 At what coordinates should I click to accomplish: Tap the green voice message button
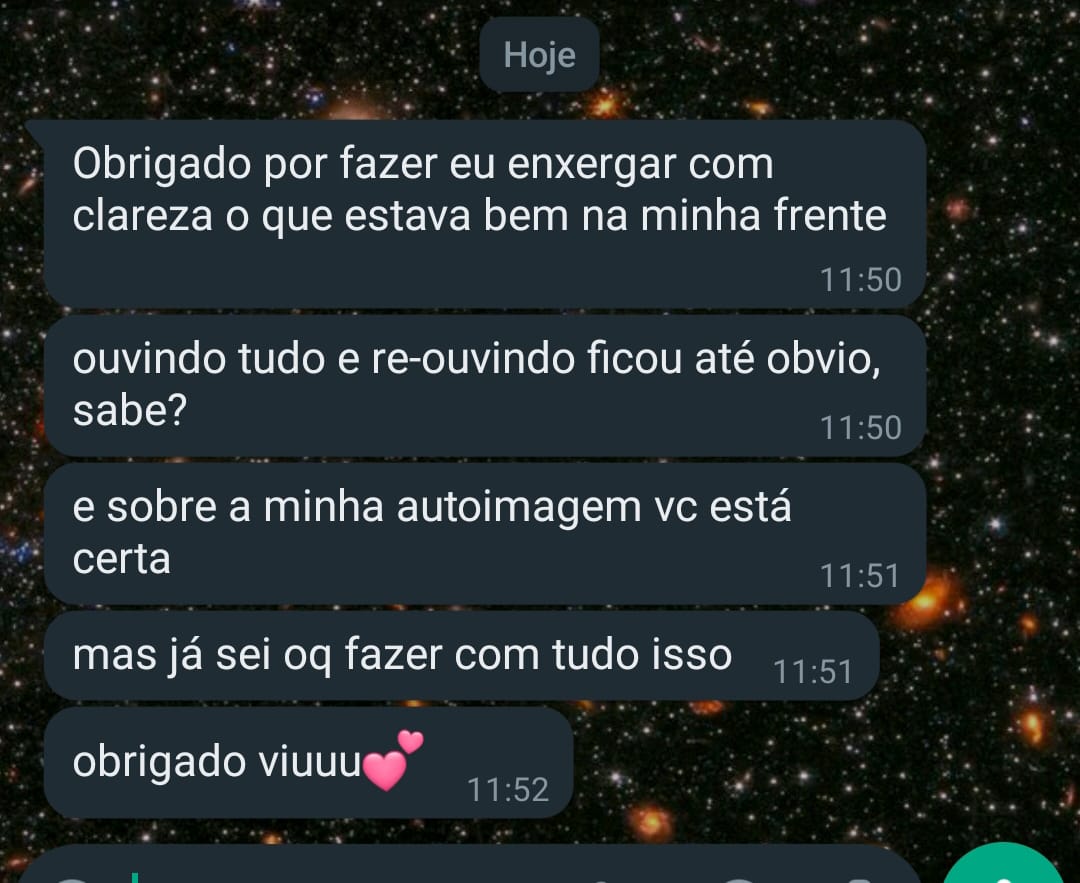point(1003,866)
